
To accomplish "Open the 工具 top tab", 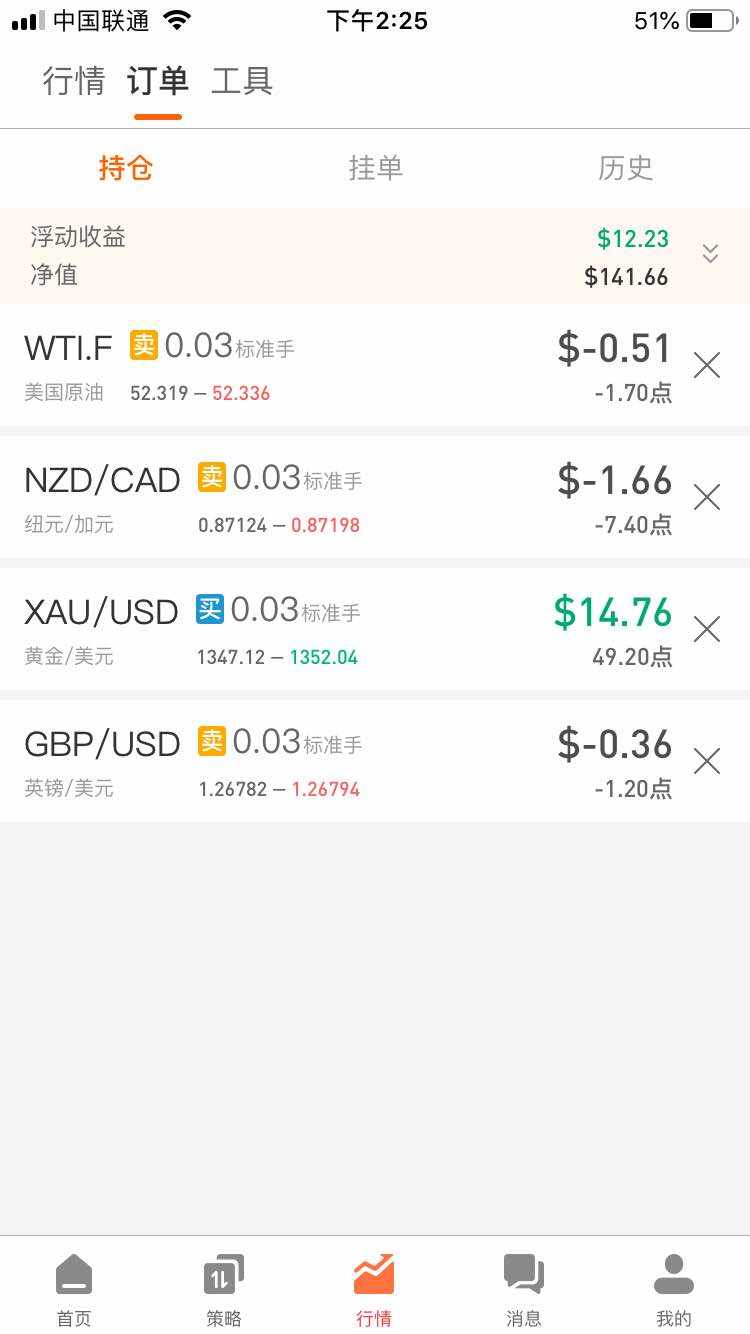I will (242, 81).
